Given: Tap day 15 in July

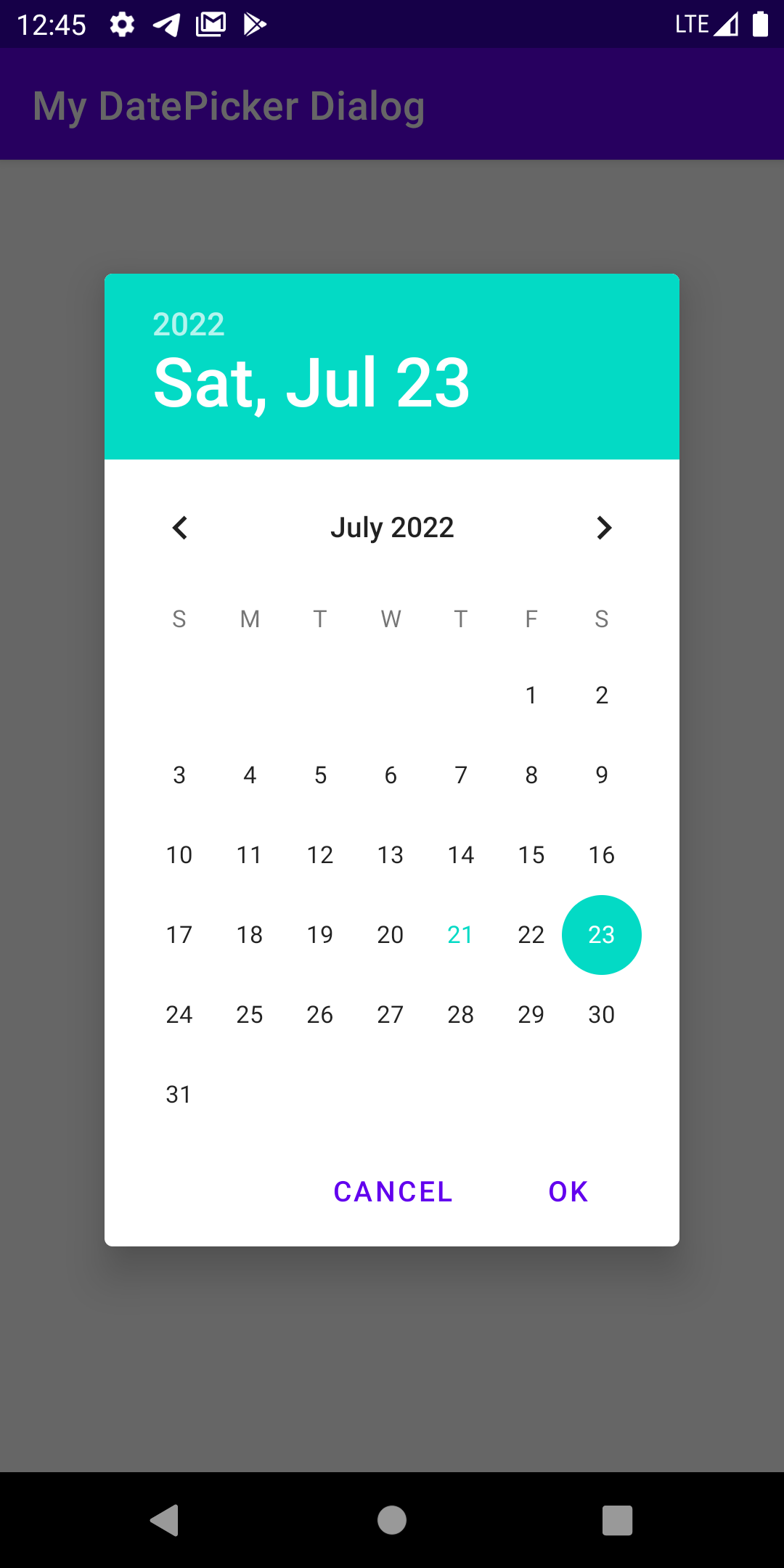Looking at the screenshot, I should (531, 855).
